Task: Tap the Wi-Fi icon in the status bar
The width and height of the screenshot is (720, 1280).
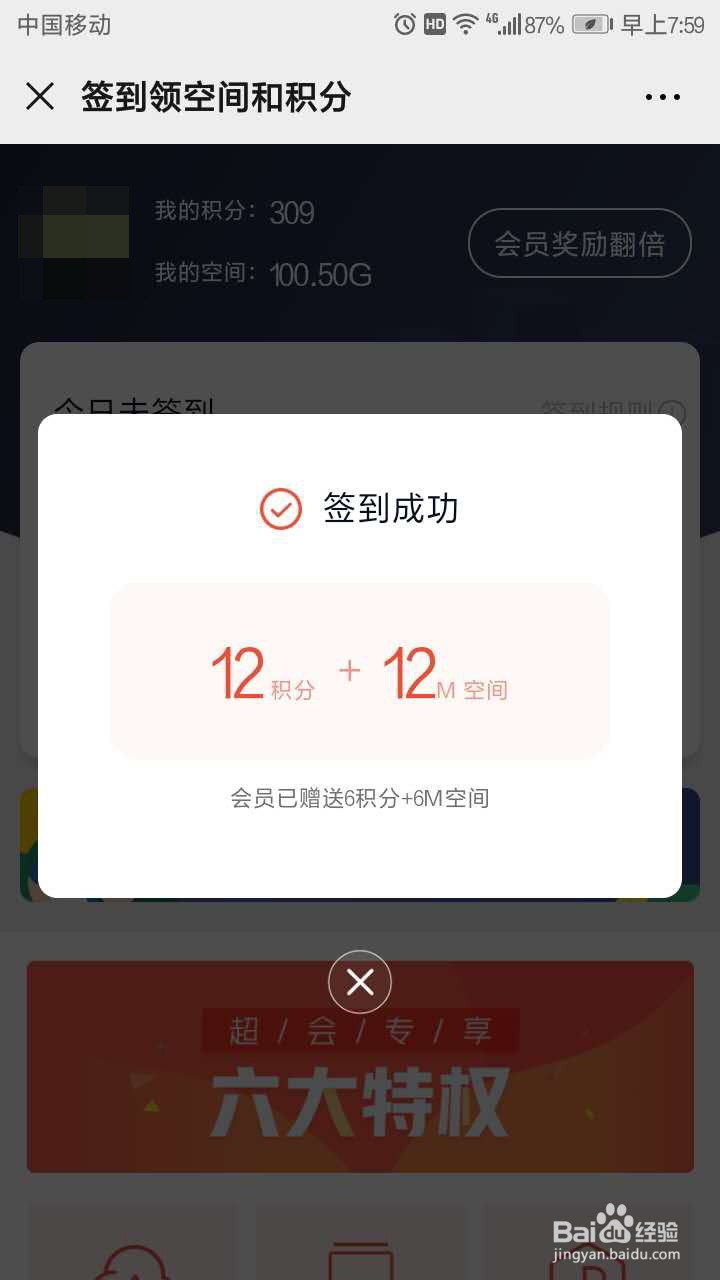Action: 466,27
